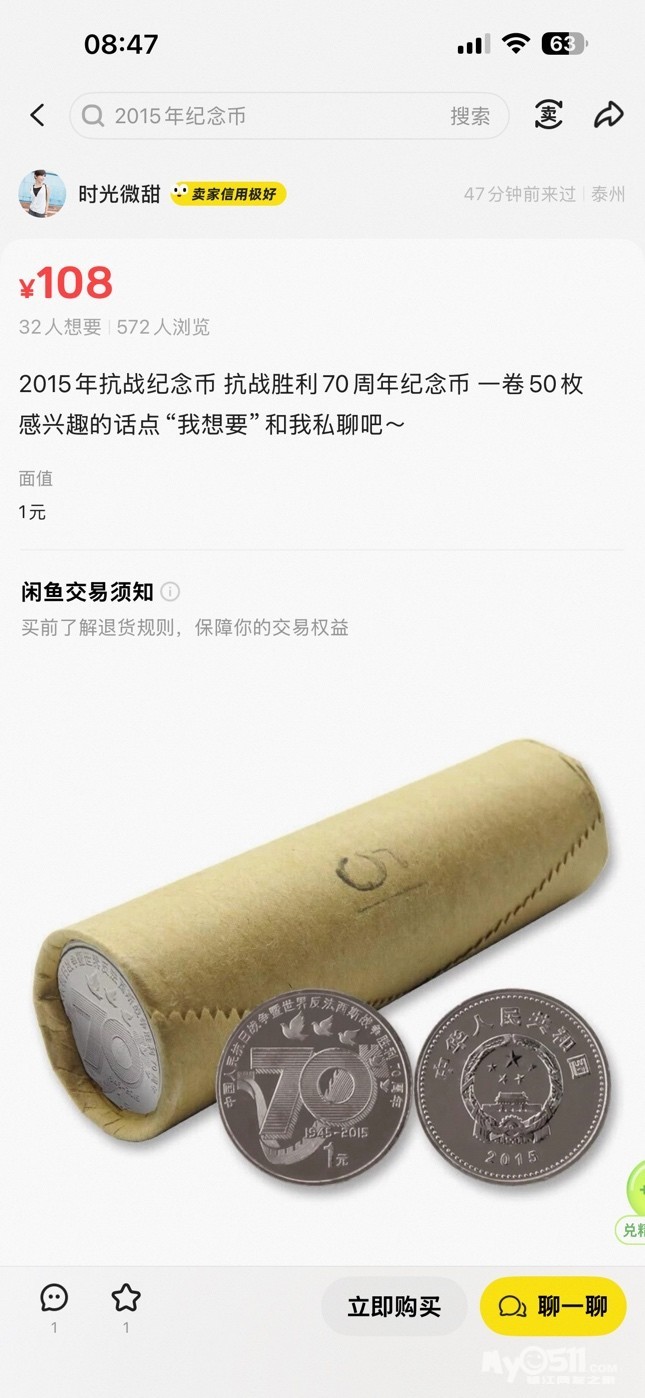
Task: Tap the 搜索 button in the search bar
Action: click(x=470, y=116)
